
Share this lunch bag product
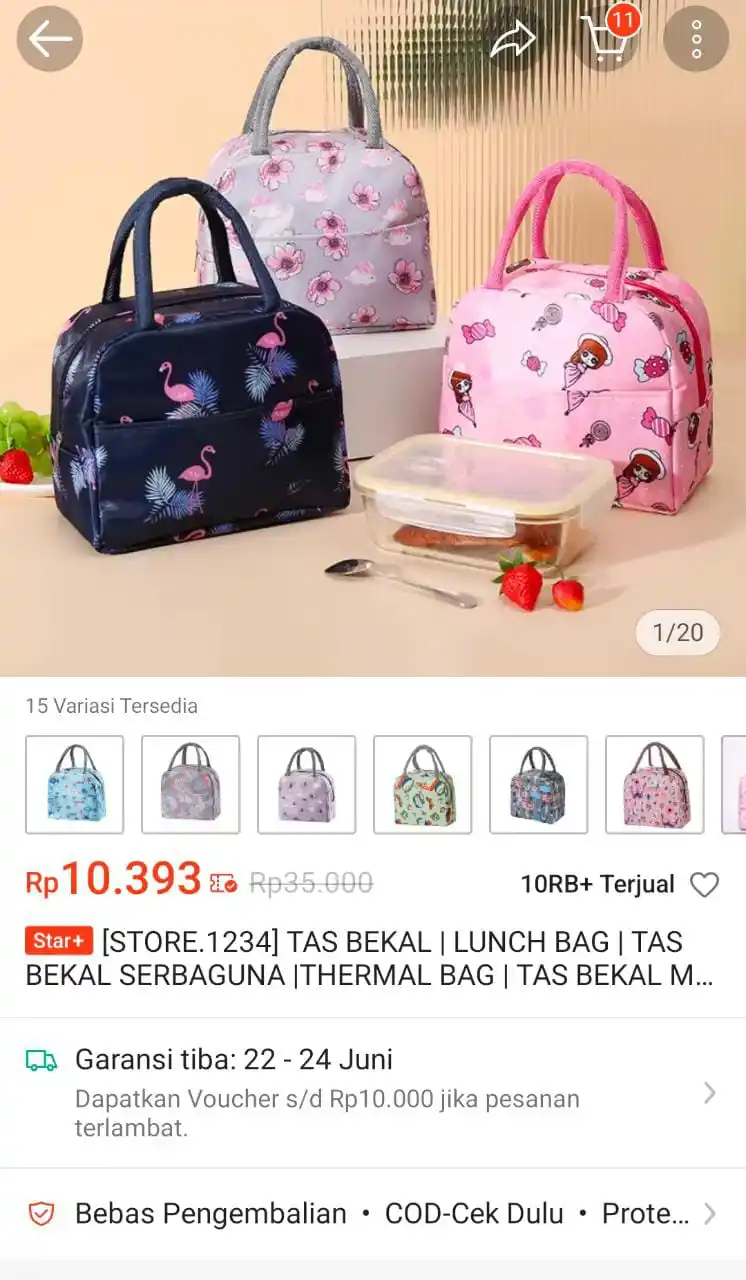point(512,40)
